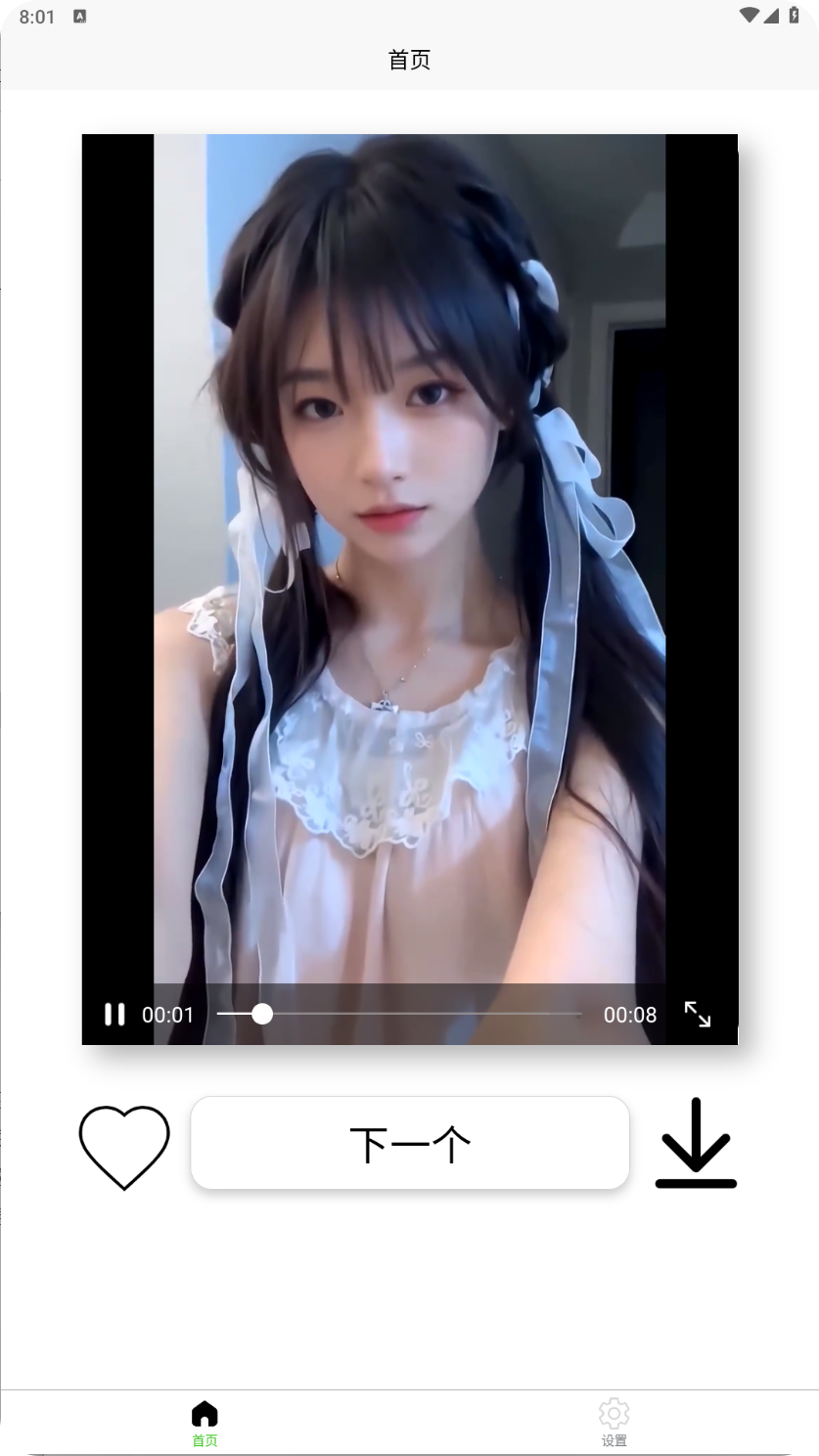
Task: Tap the video progress bar to seek
Action: click(x=411, y=1015)
